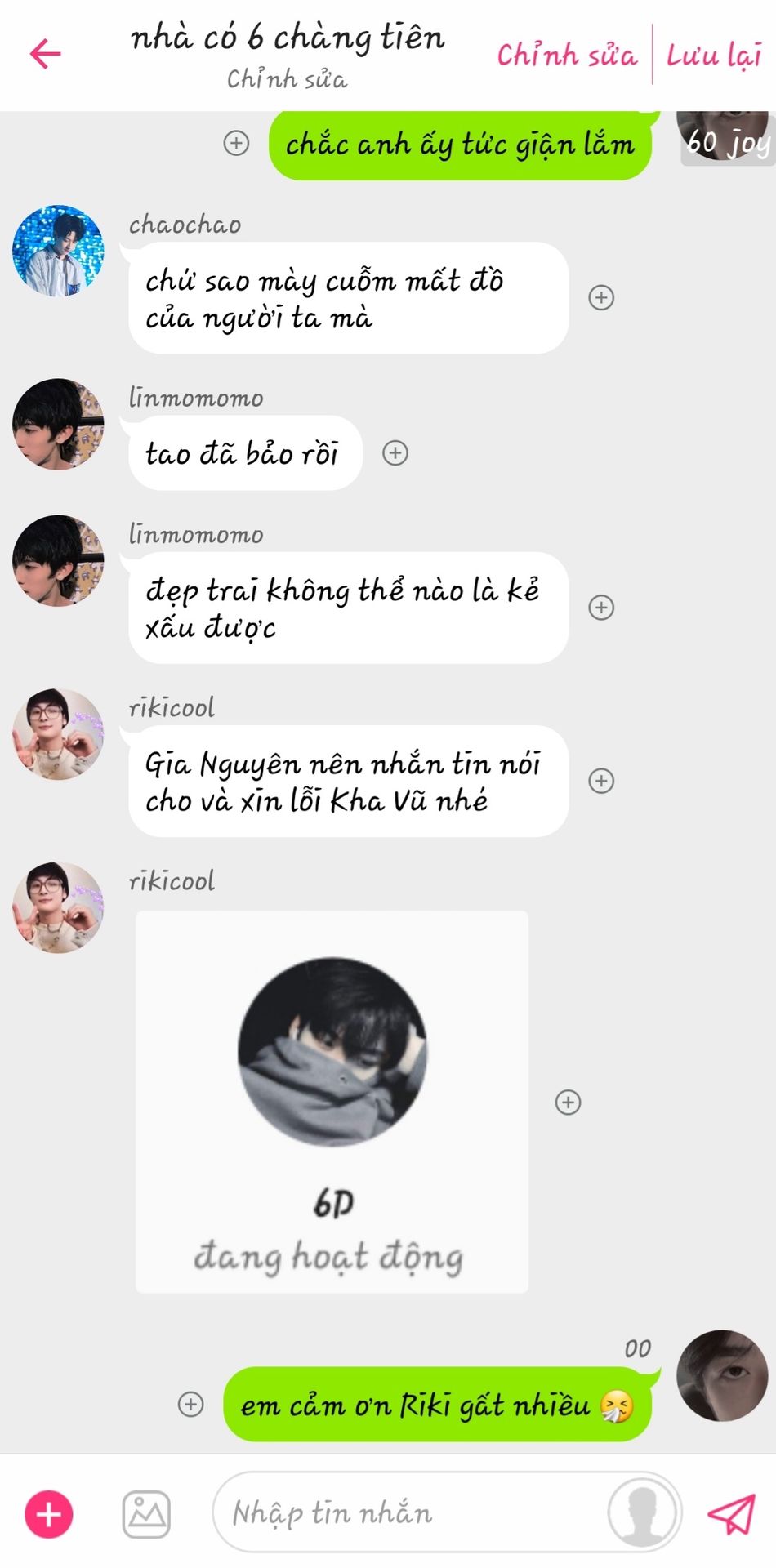This screenshot has height=1568, width=776.
Task: Tap Chỉnh sửa in the top right
Action: pyautogui.click(x=566, y=56)
